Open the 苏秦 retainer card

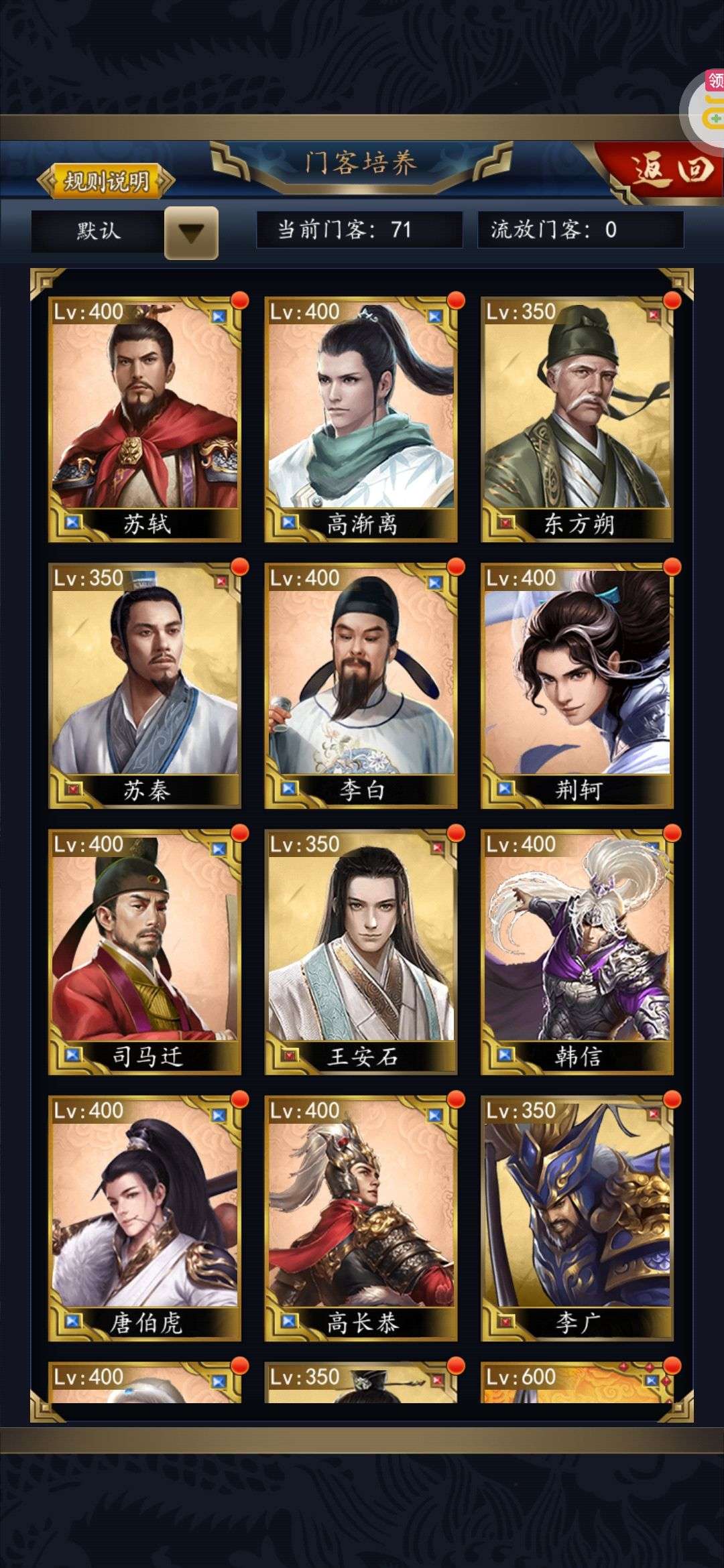[145, 685]
